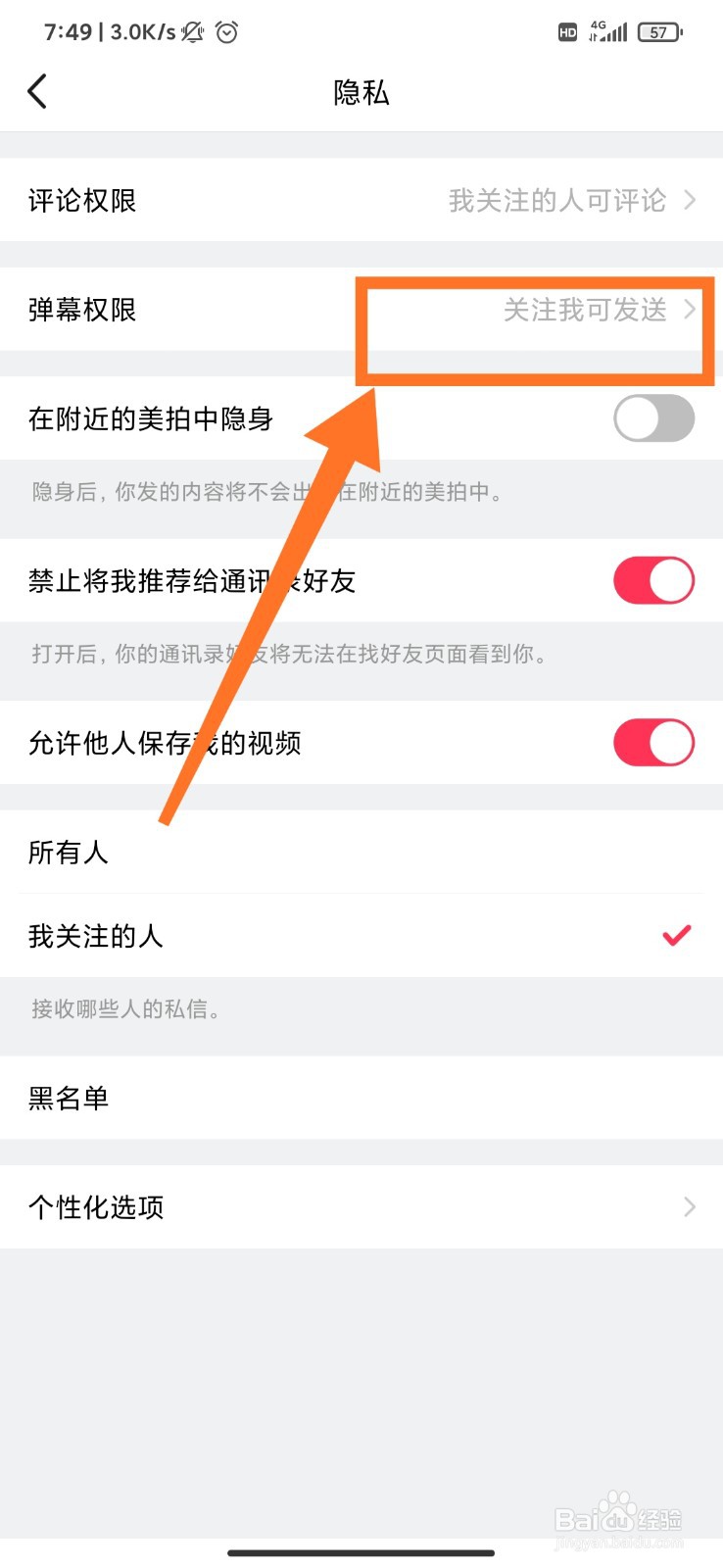Click the muted notifications icon in status bar
723x1568 pixels.
192,31
